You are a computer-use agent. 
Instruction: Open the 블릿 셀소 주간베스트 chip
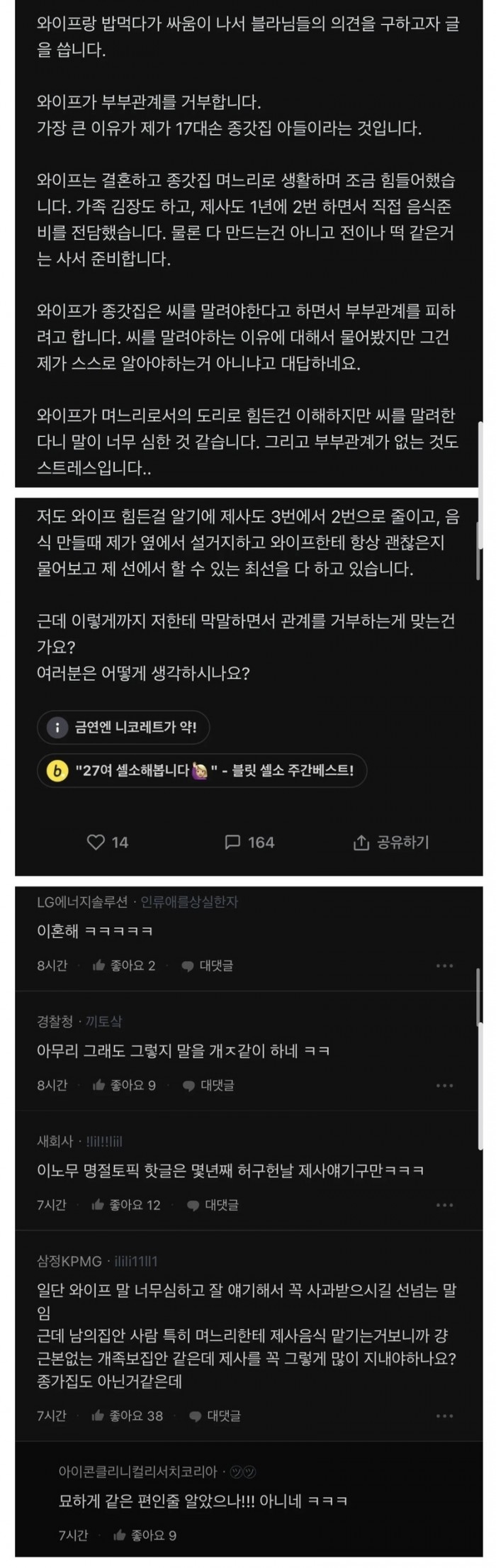click(x=202, y=770)
